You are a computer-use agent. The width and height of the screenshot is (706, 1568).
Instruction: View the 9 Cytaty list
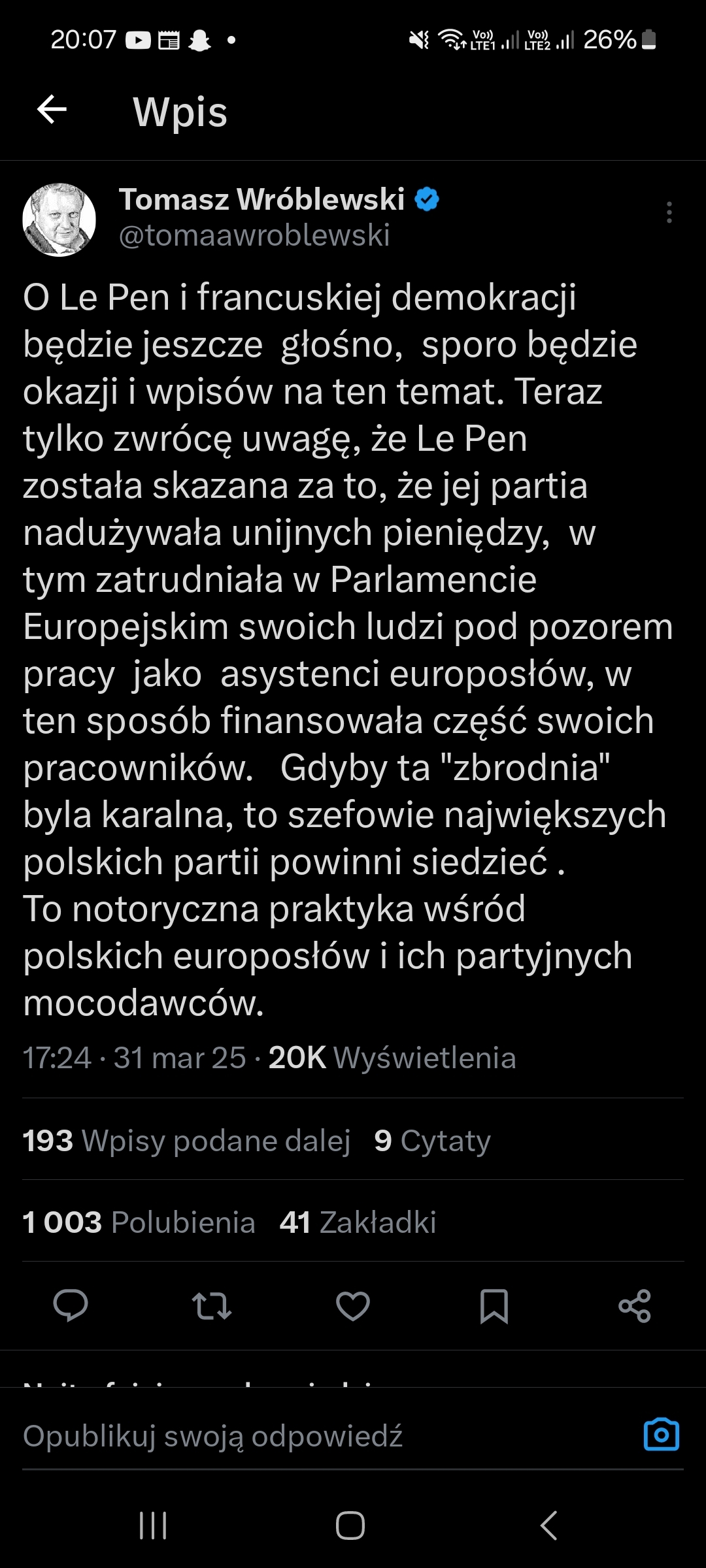432,1141
